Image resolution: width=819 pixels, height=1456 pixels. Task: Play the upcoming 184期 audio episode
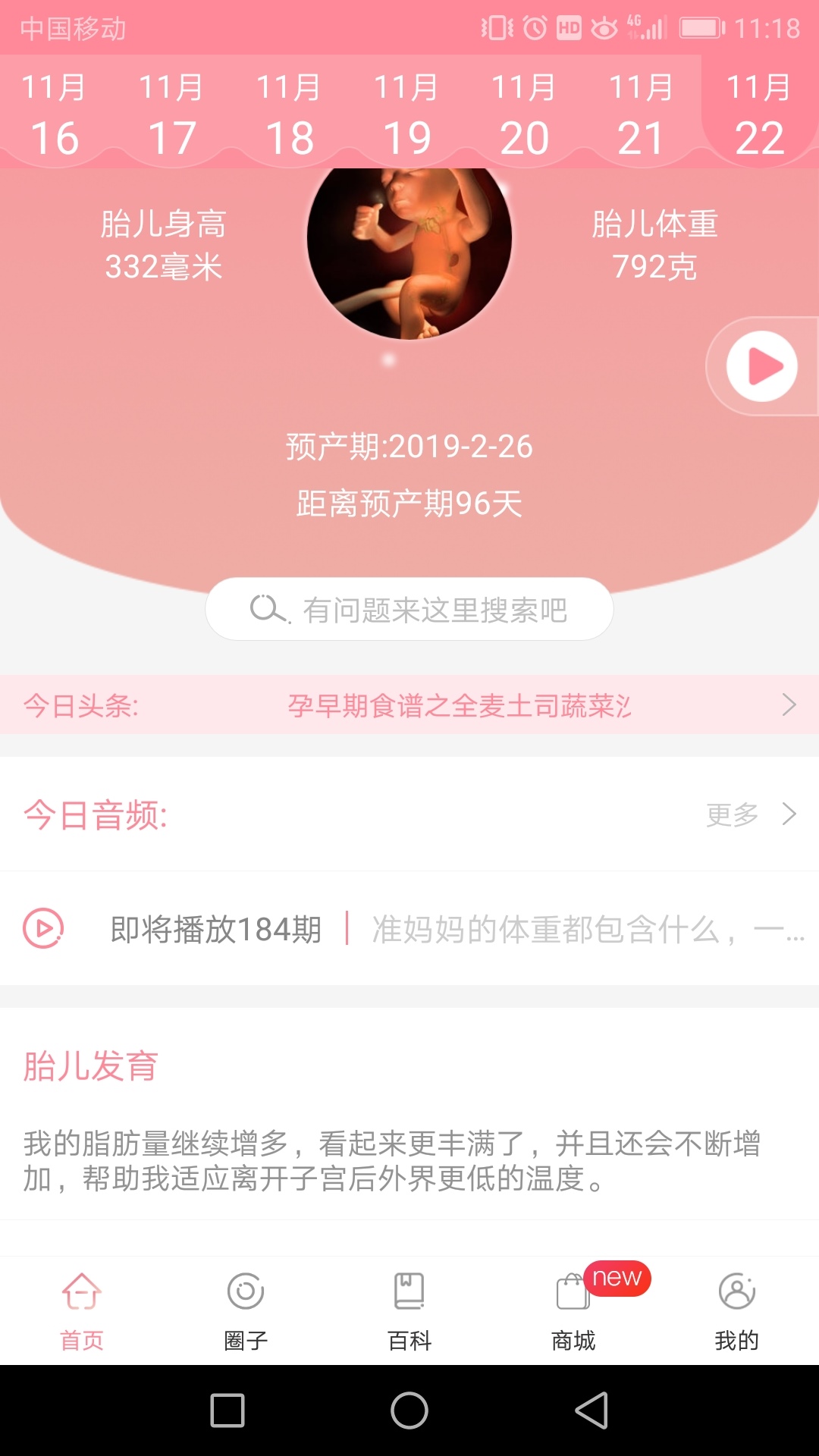[43, 928]
